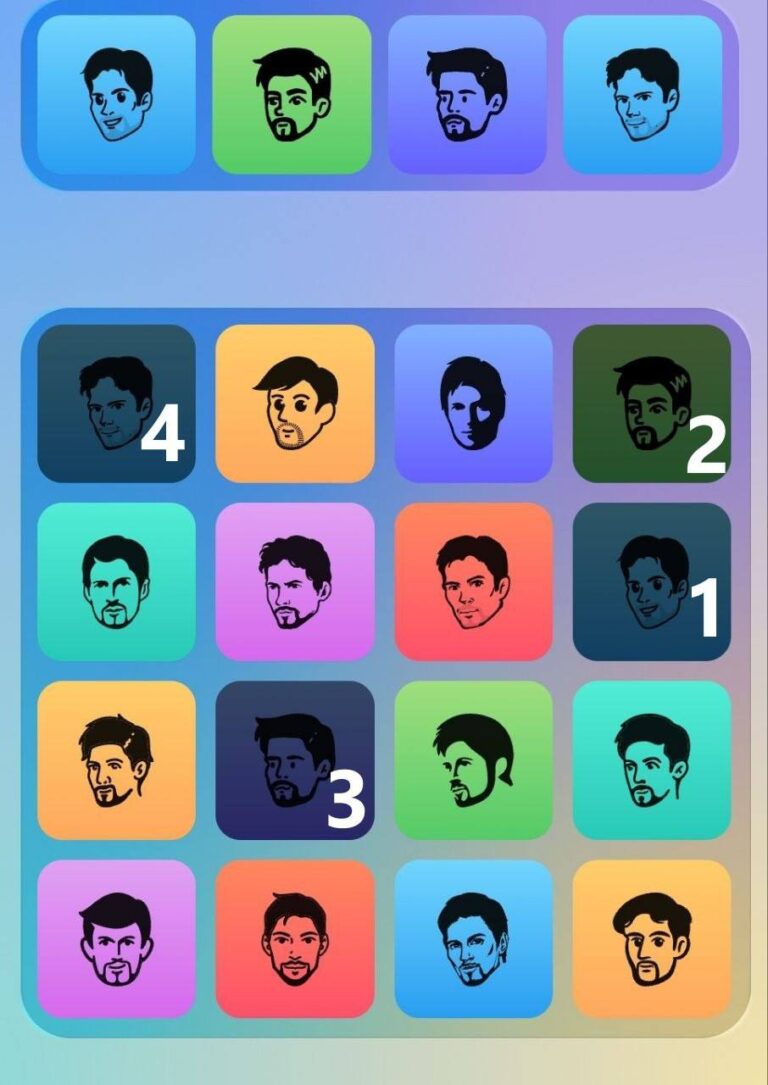The width and height of the screenshot is (768, 1085).
Task: Deselect the dark green tile numbered 2
Action: pos(651,403)
